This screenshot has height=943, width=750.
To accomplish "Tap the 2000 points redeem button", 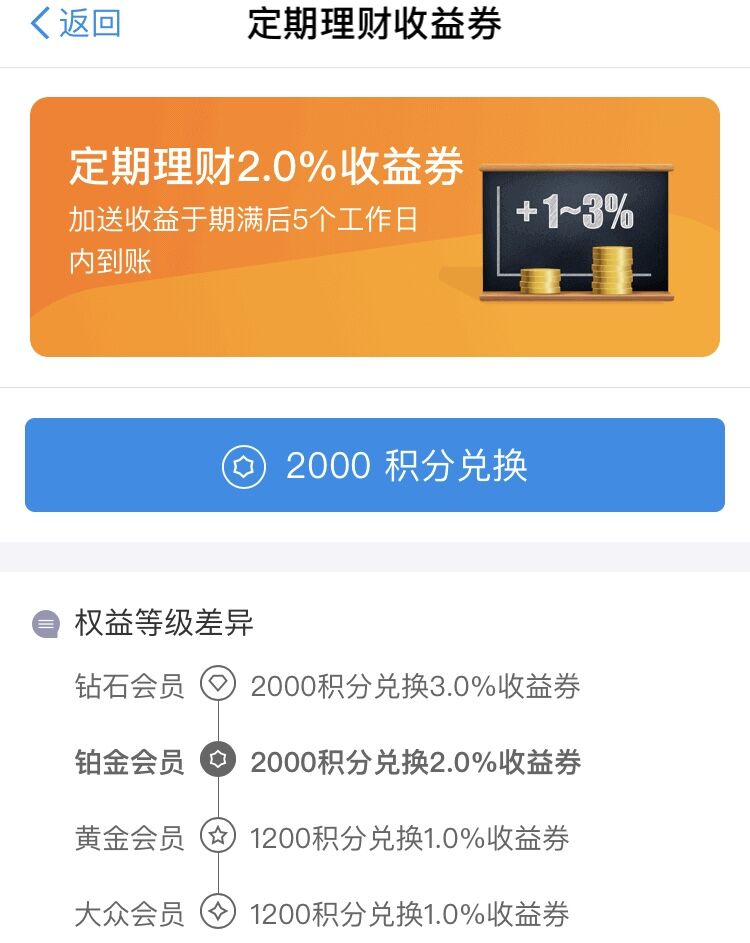I will click(x=375, y=465).
